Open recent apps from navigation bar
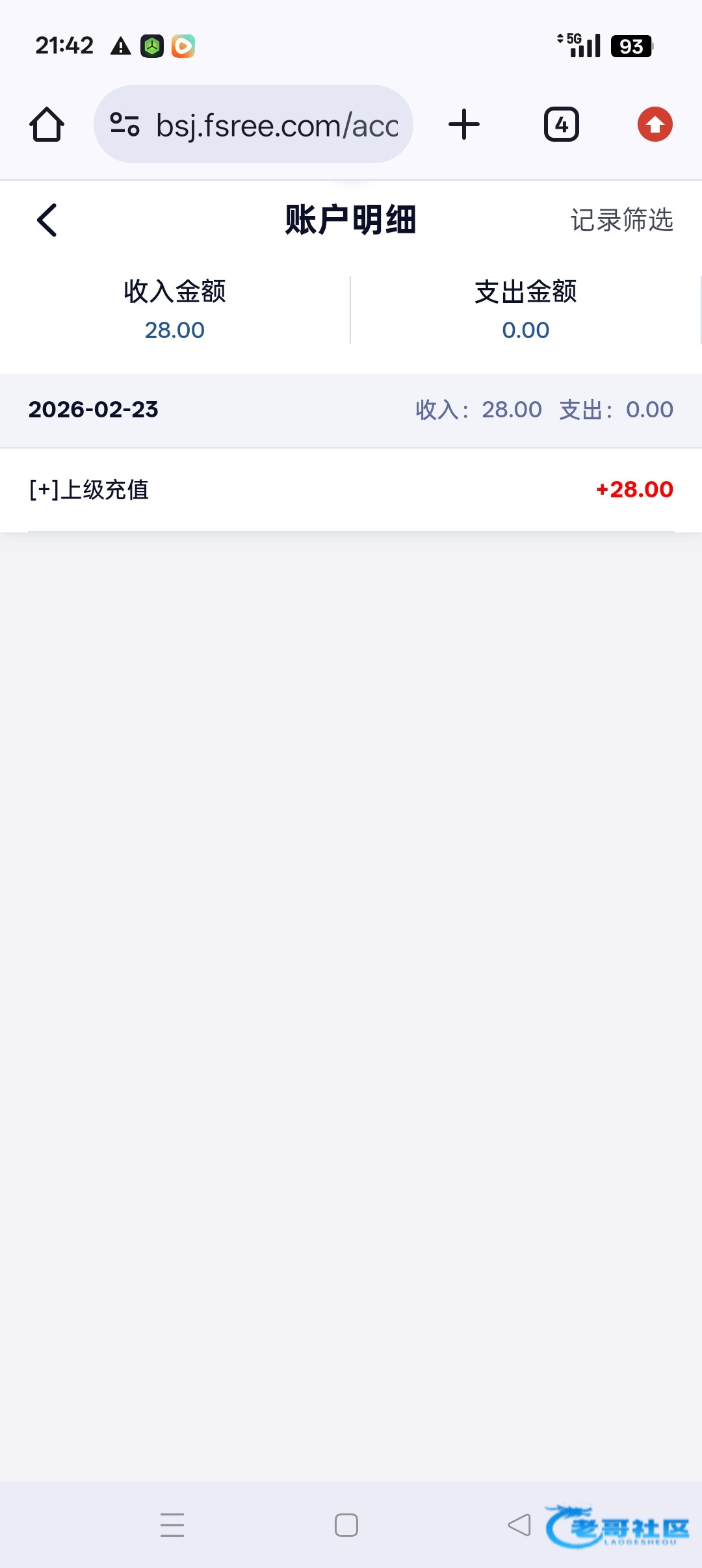Image resolution: width=702 pixels, height=1568 pixels. 172,1525
